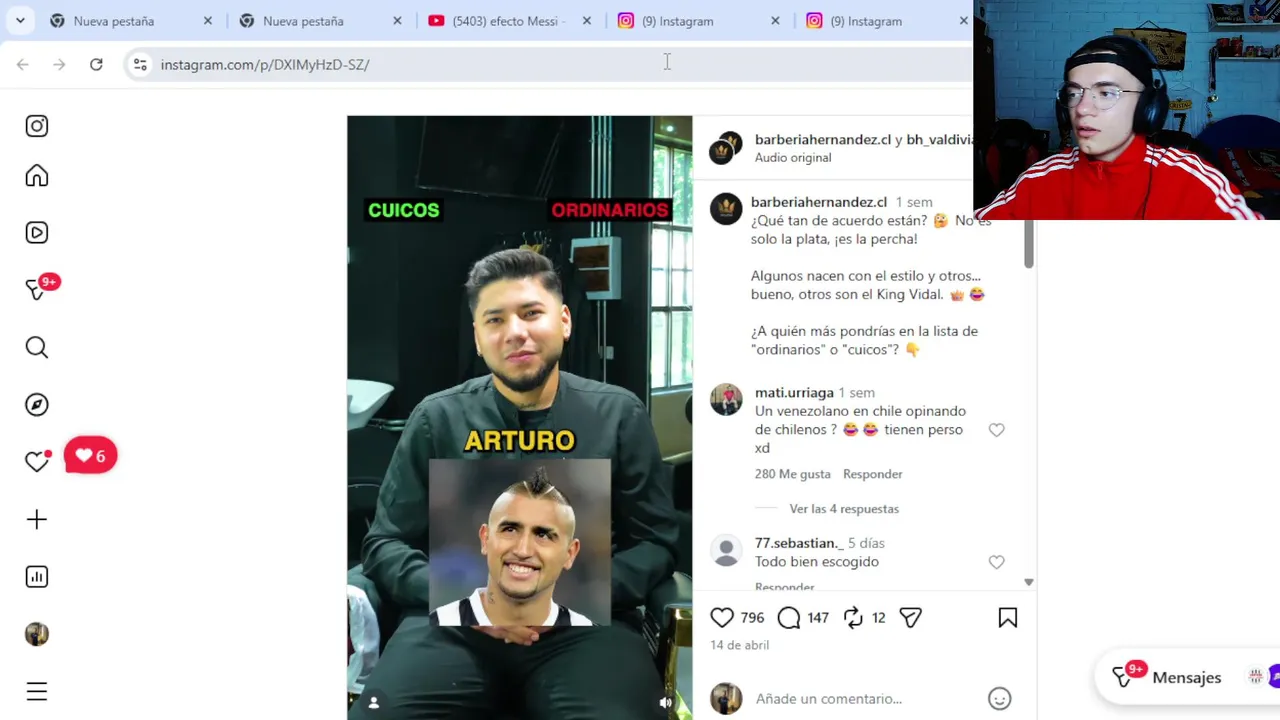The image size is (1280, 720).
Task: Focus the Añade un comentario field
Action: click(860, 698)
